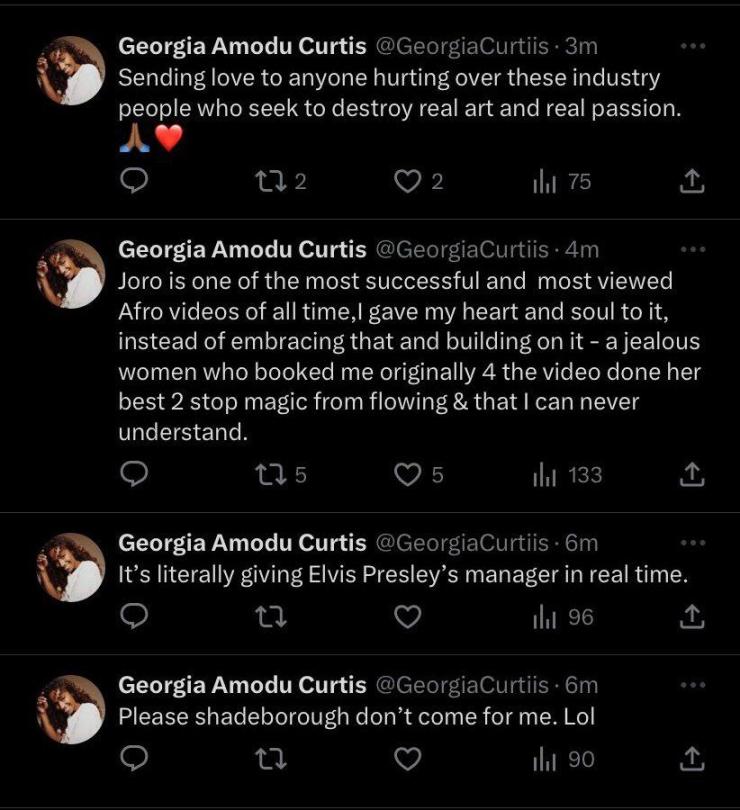The width and height of the screenshot is (740, 810).
Task: Open overflow menu on the 3m tweet
Action: 692,46
